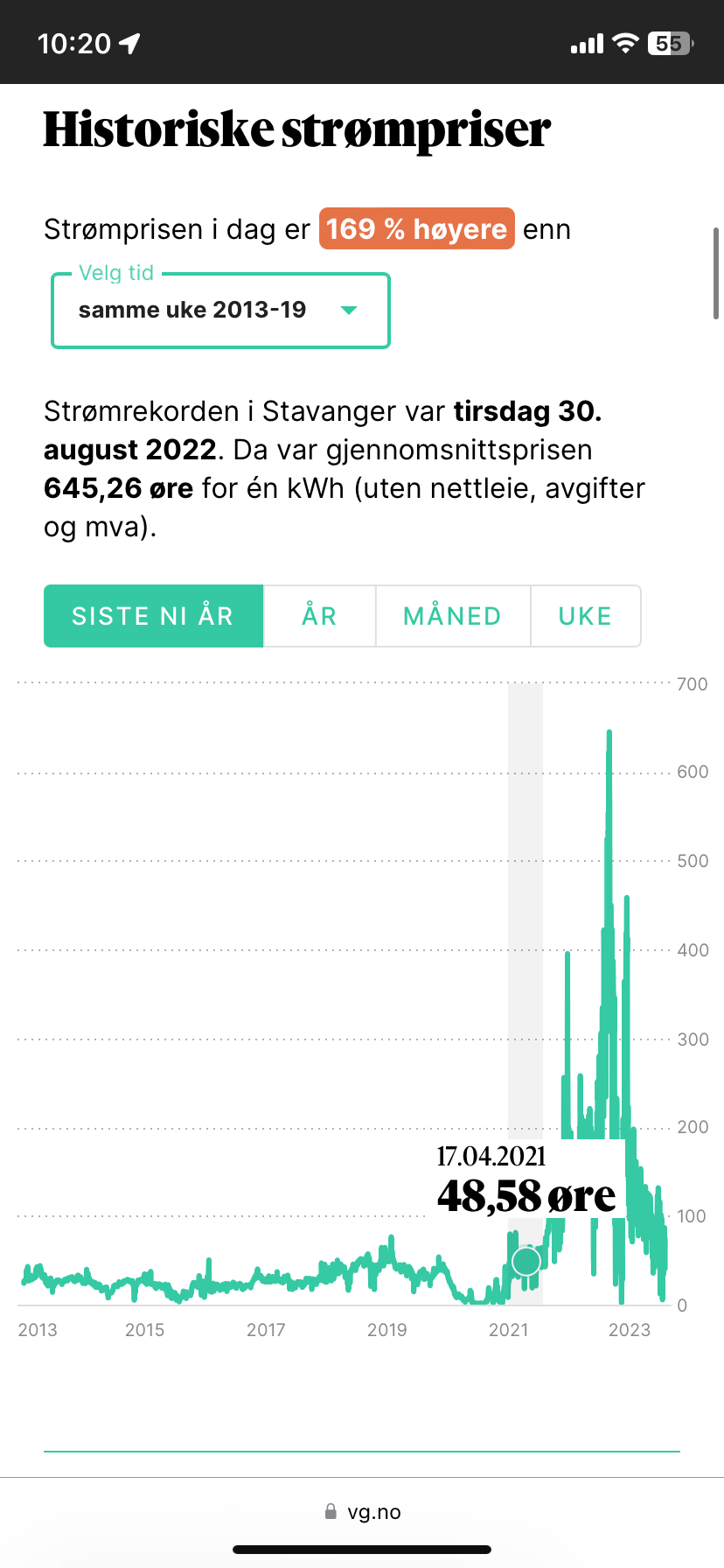Tap the vg.no address bar
The height and width of the screenshot is (1568, 724).
tap(362, 1512)
